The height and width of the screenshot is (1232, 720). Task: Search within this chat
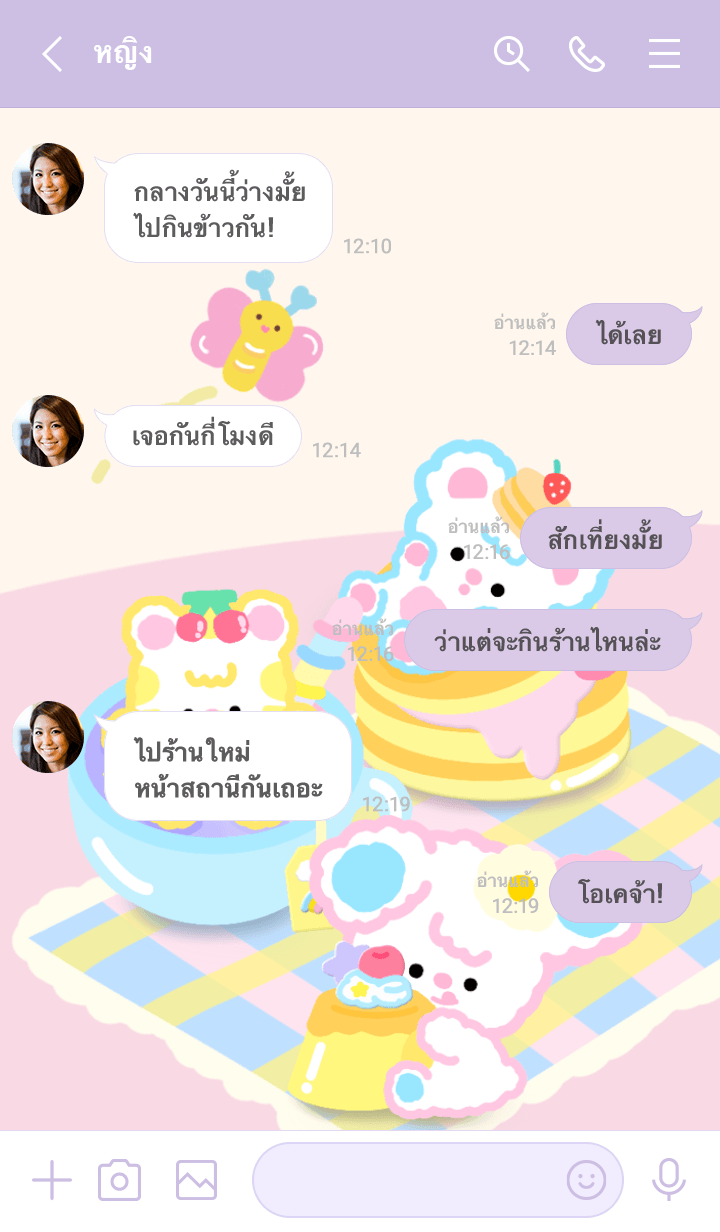(x=511, y=54)
